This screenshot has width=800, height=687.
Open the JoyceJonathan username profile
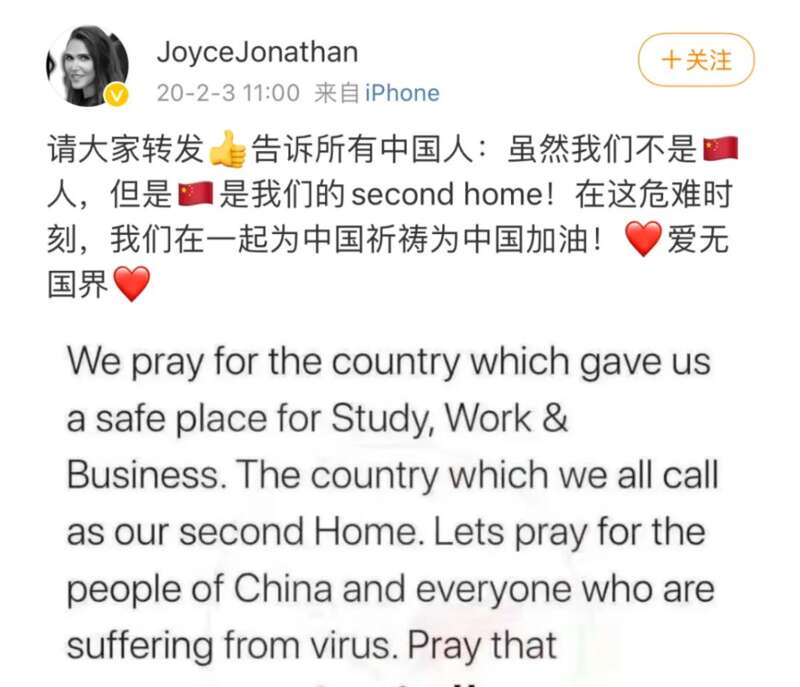tap(256, 50)
